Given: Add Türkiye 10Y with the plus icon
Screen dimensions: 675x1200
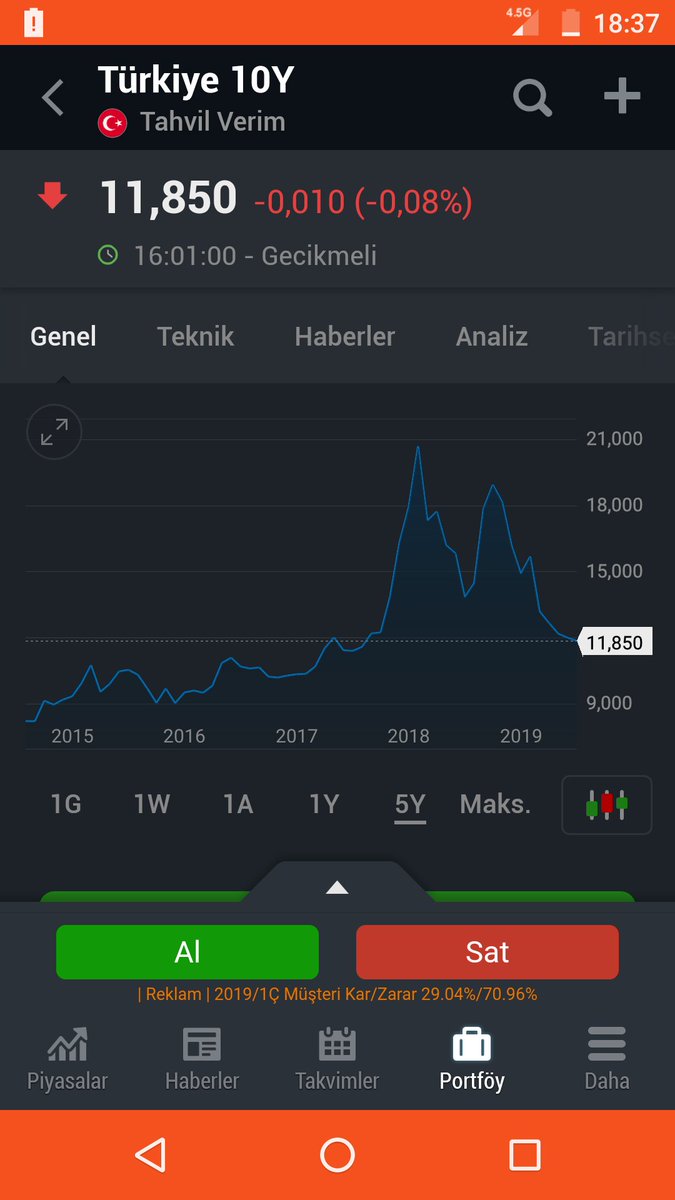Looking at the screenshot, I should pyautogui.click(x=621, y=97).
